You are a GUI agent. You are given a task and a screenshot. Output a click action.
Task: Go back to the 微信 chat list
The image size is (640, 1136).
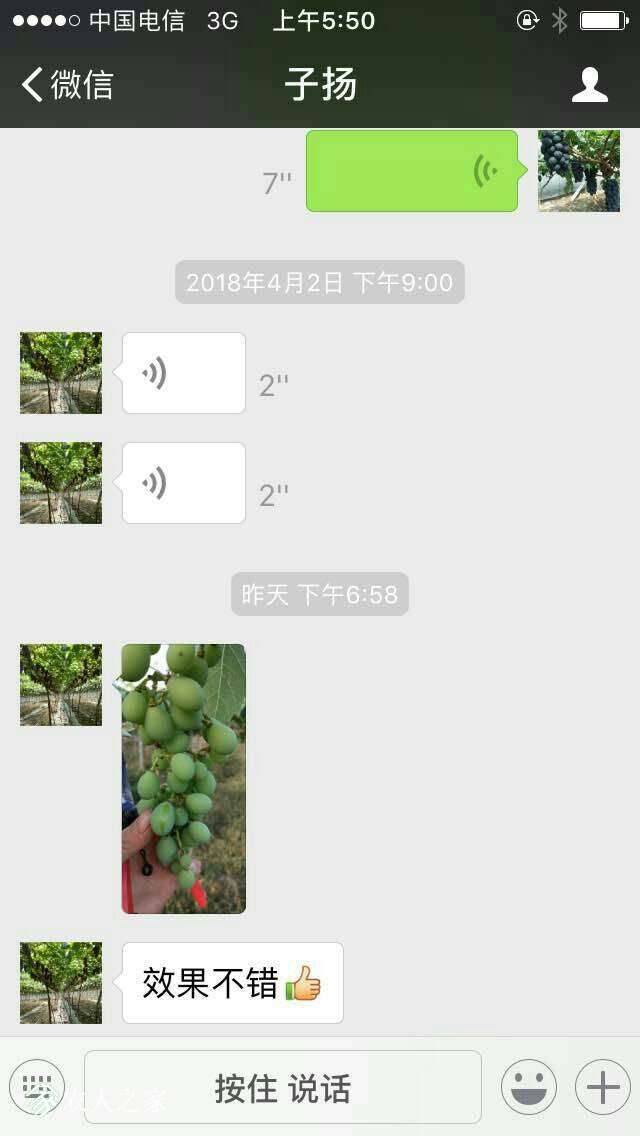click(x=66, y=85)
